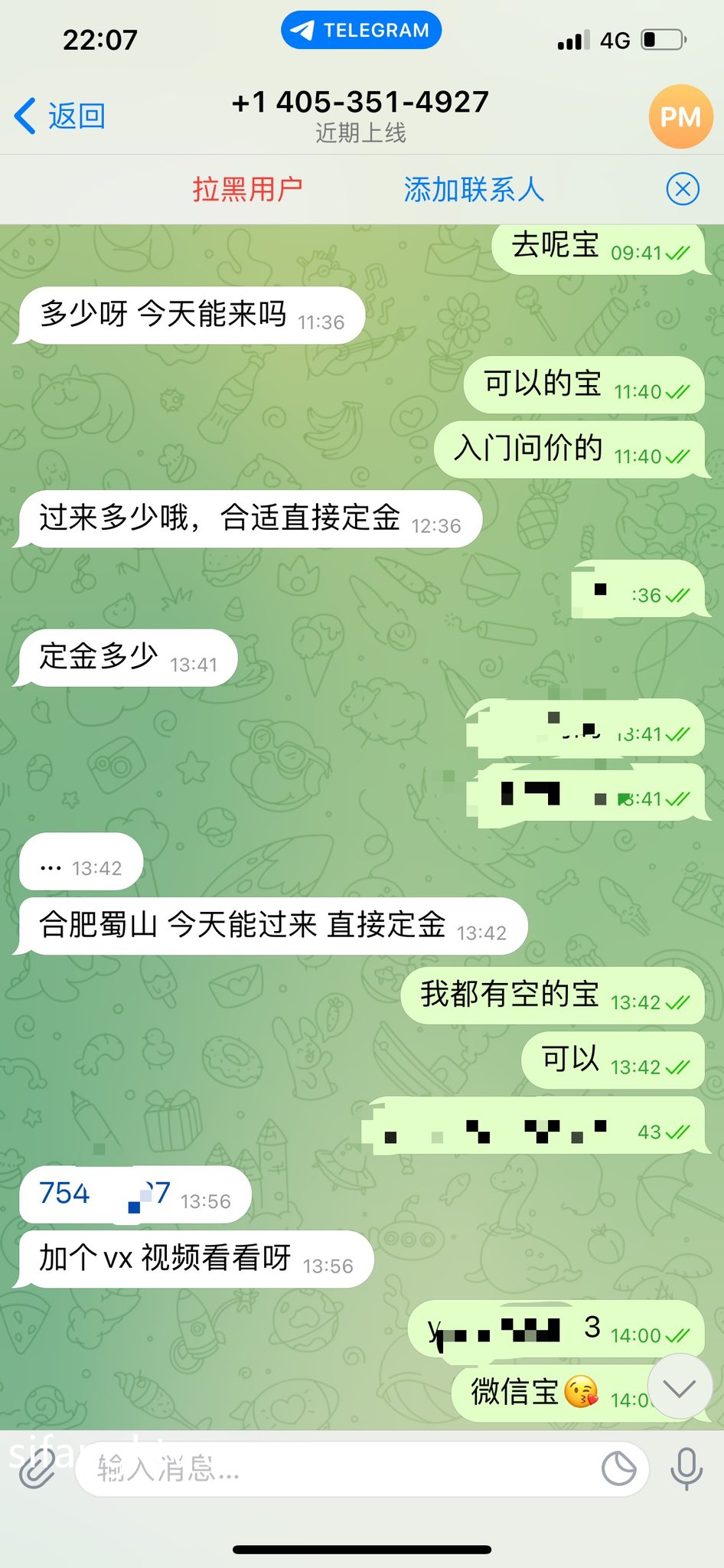This screenshot has height=1568, width=724.
Task: Return to the previous app via TELEGRAM pill
Action: (361, 31)
